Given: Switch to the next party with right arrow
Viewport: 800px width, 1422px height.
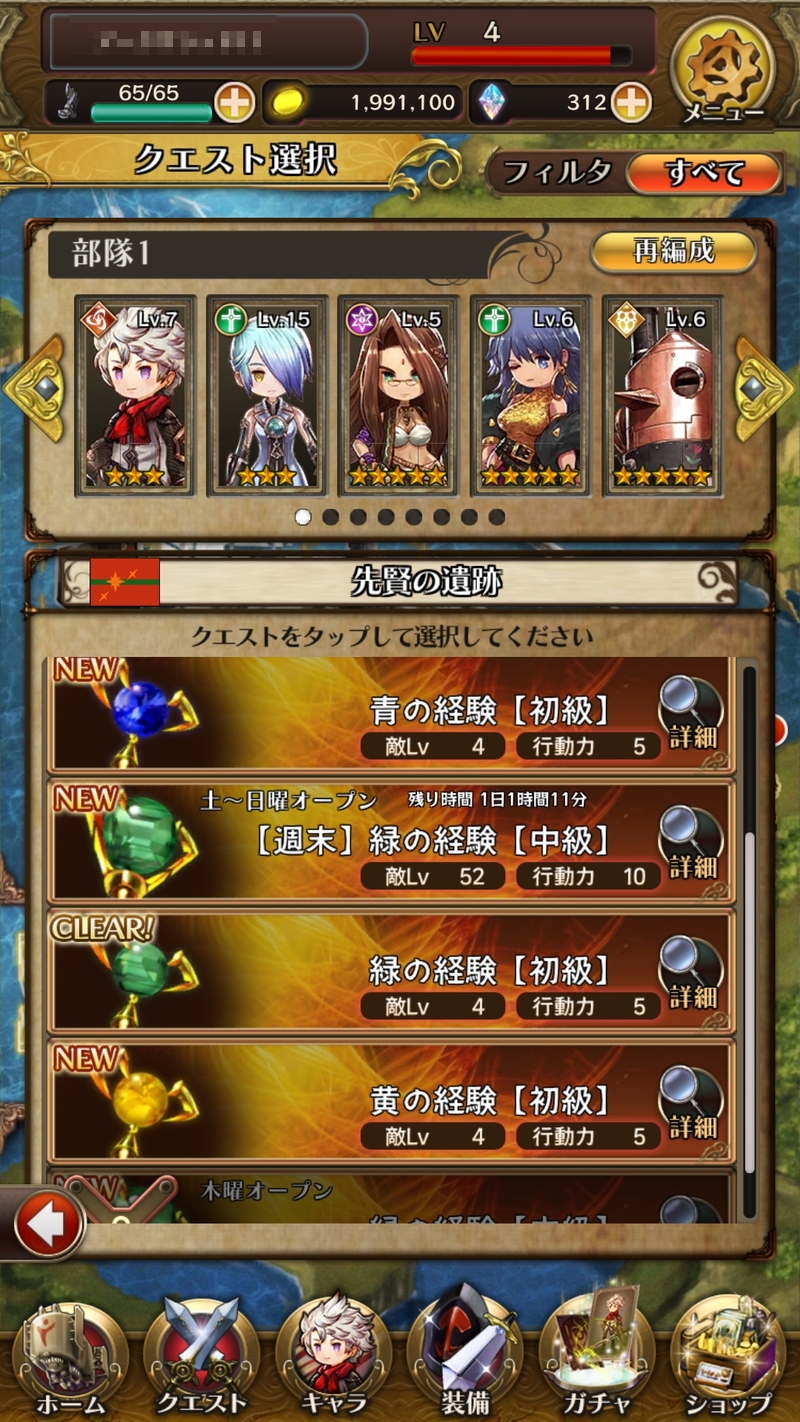Looking at the screenshot, I should (x=765, y=390).
